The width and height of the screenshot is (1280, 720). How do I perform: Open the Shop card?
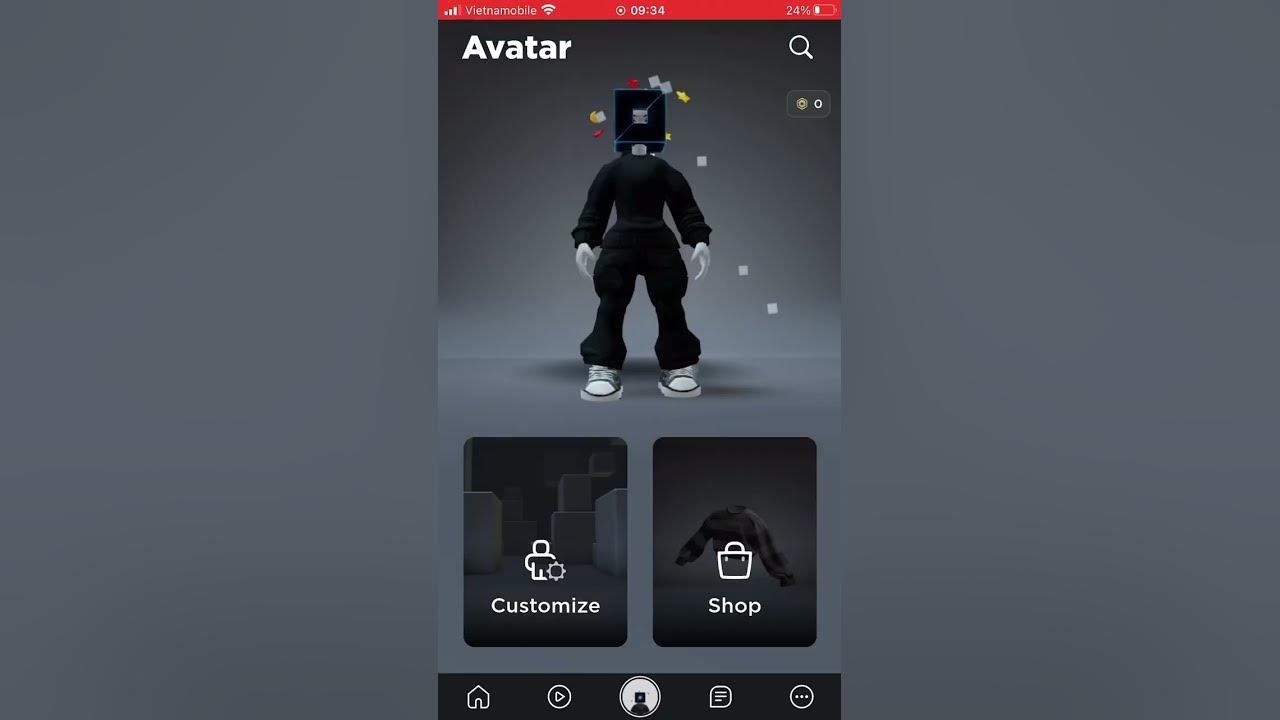[735, 542]
